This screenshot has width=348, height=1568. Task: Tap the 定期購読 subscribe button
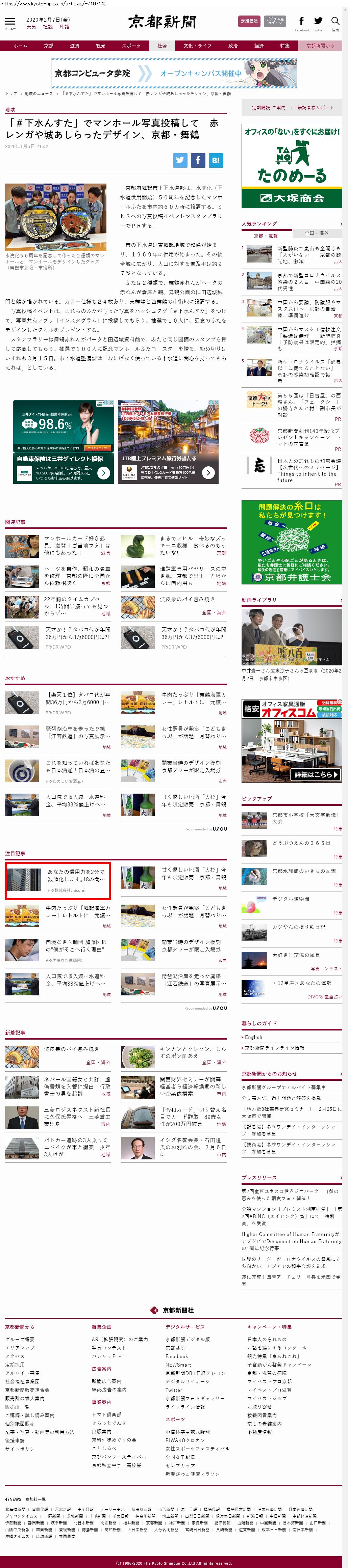tap(249, 21)
